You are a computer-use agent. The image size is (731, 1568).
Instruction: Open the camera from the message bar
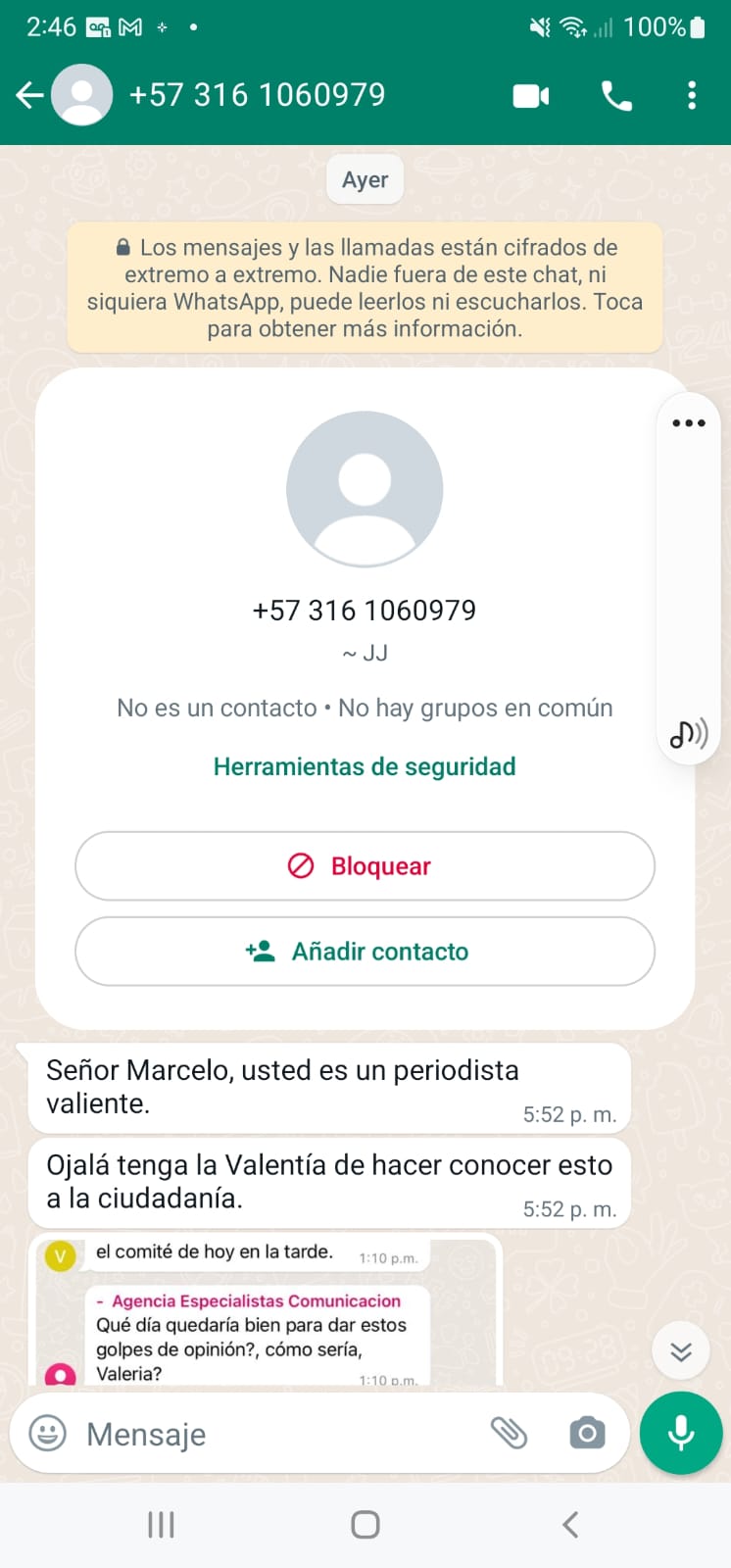(x=586, y=1433)
